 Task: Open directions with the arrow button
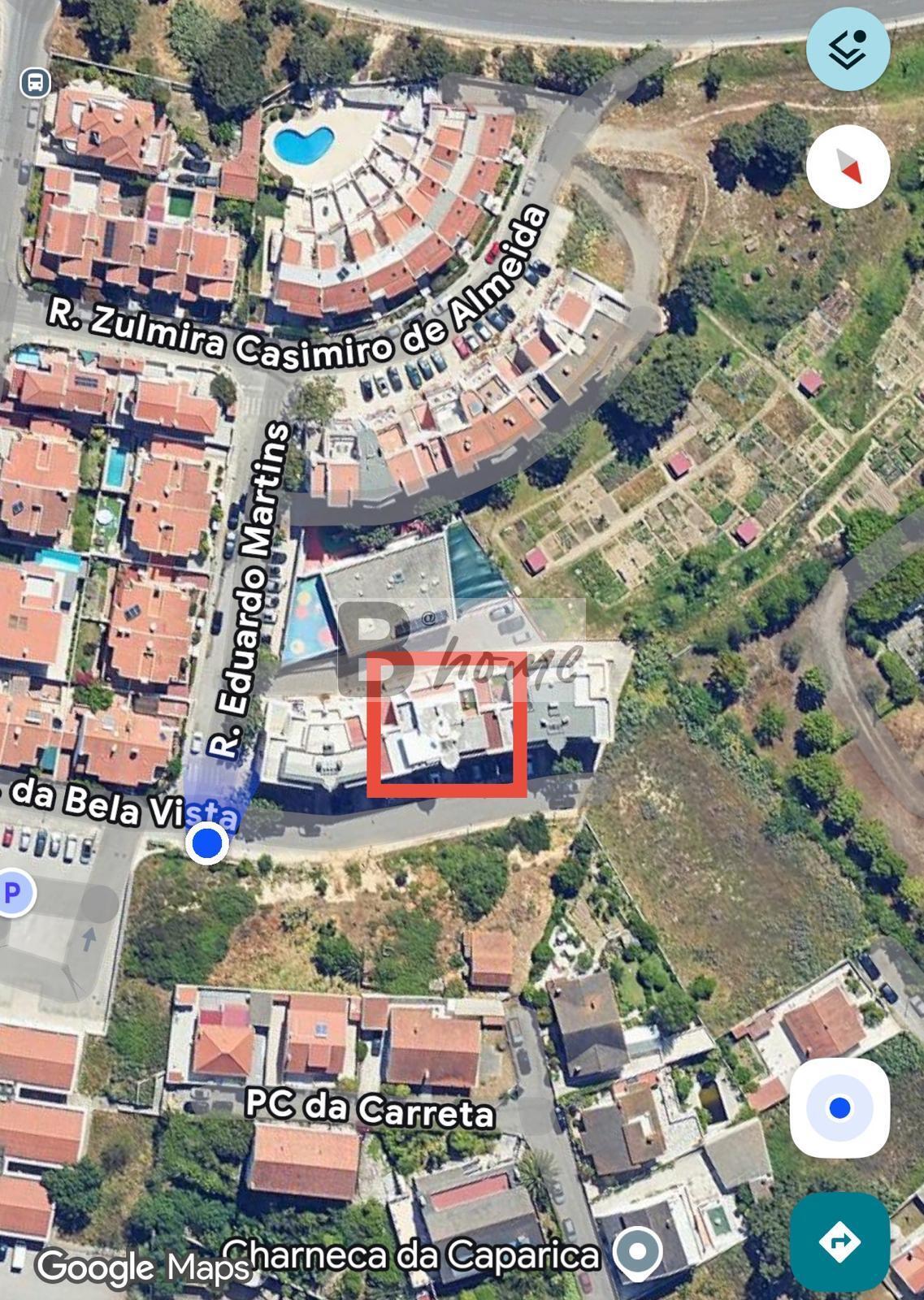(x=839, y=1241)
